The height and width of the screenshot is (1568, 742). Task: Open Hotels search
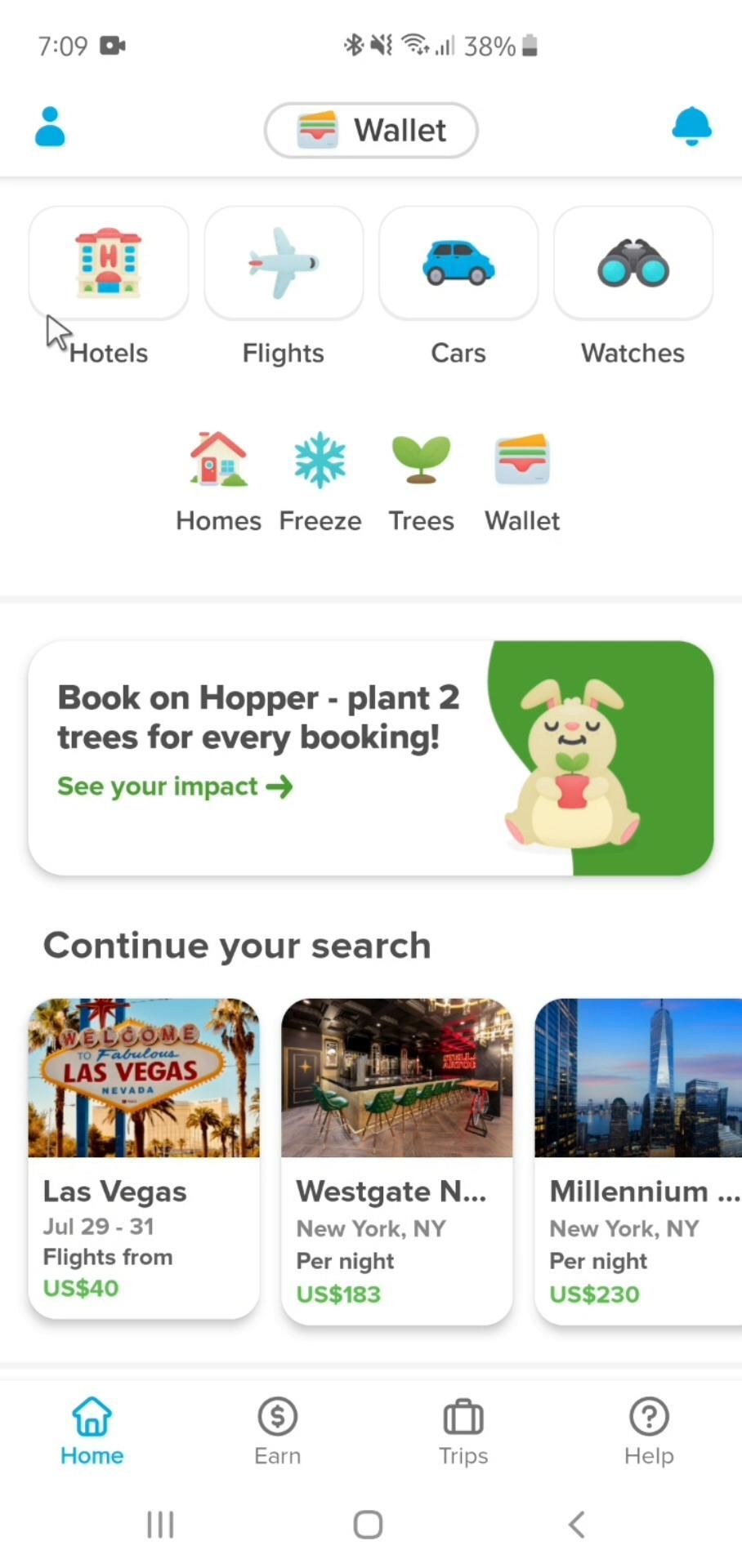click(109, 264)
